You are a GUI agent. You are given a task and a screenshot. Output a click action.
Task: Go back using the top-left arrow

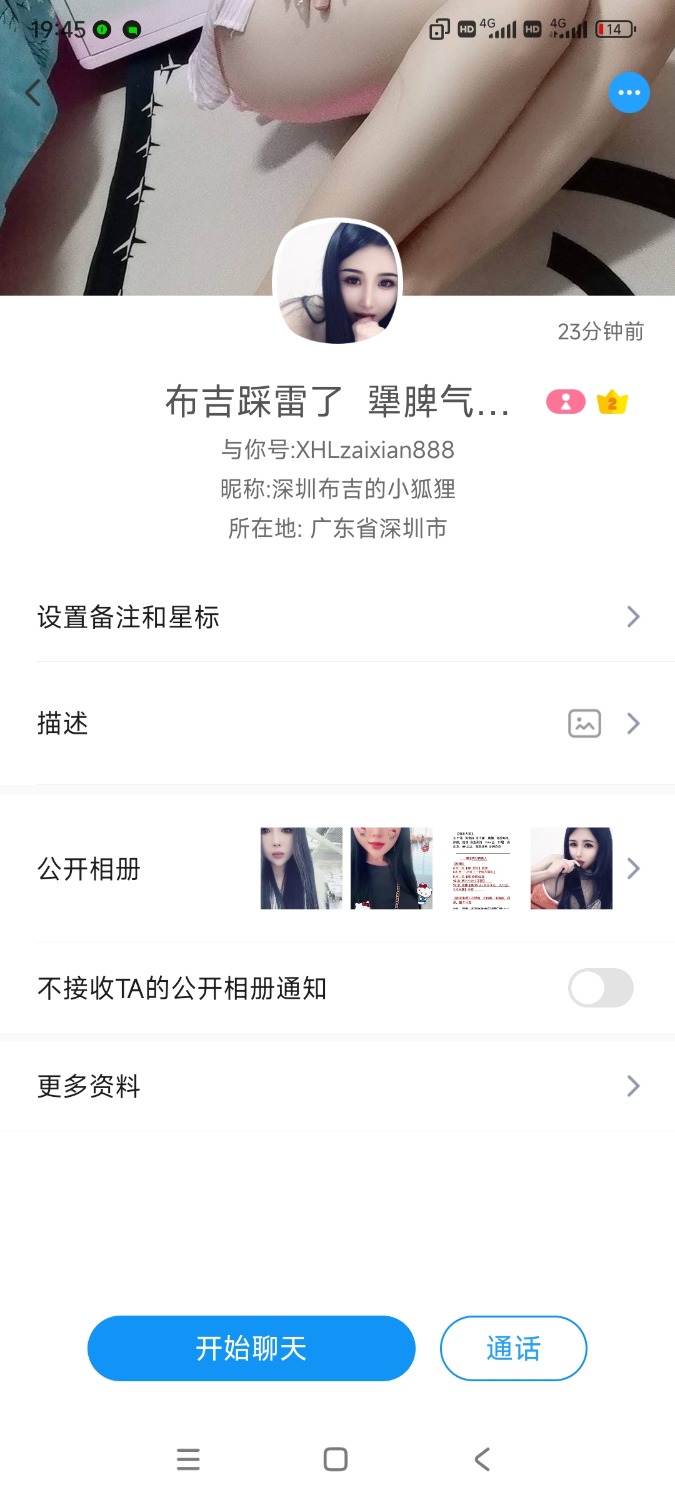coord(33,93)
